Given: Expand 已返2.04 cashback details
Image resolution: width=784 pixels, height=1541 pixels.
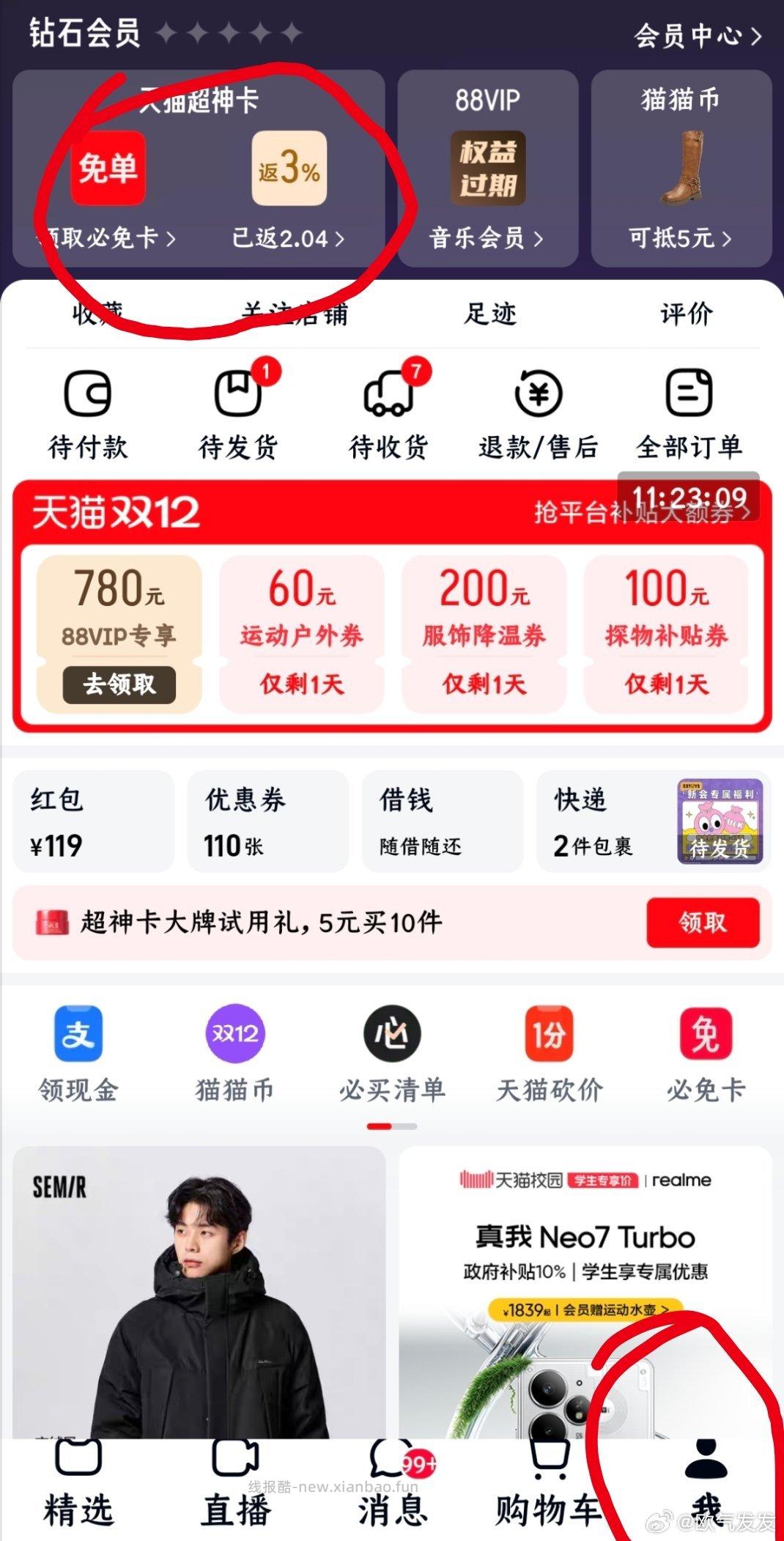Looking at the screenshot, I should click(289, 238).
